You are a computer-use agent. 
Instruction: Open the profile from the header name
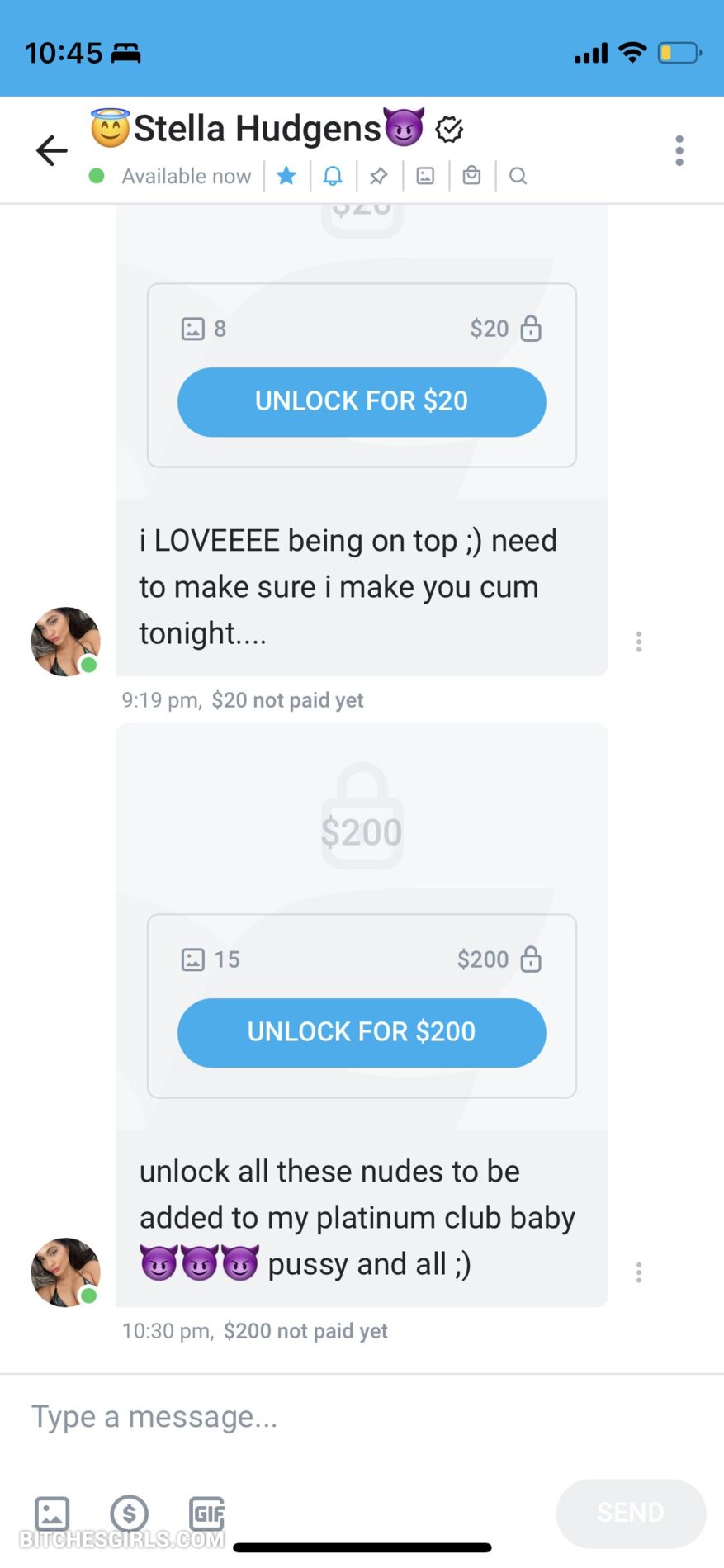[x=258, y=129]
